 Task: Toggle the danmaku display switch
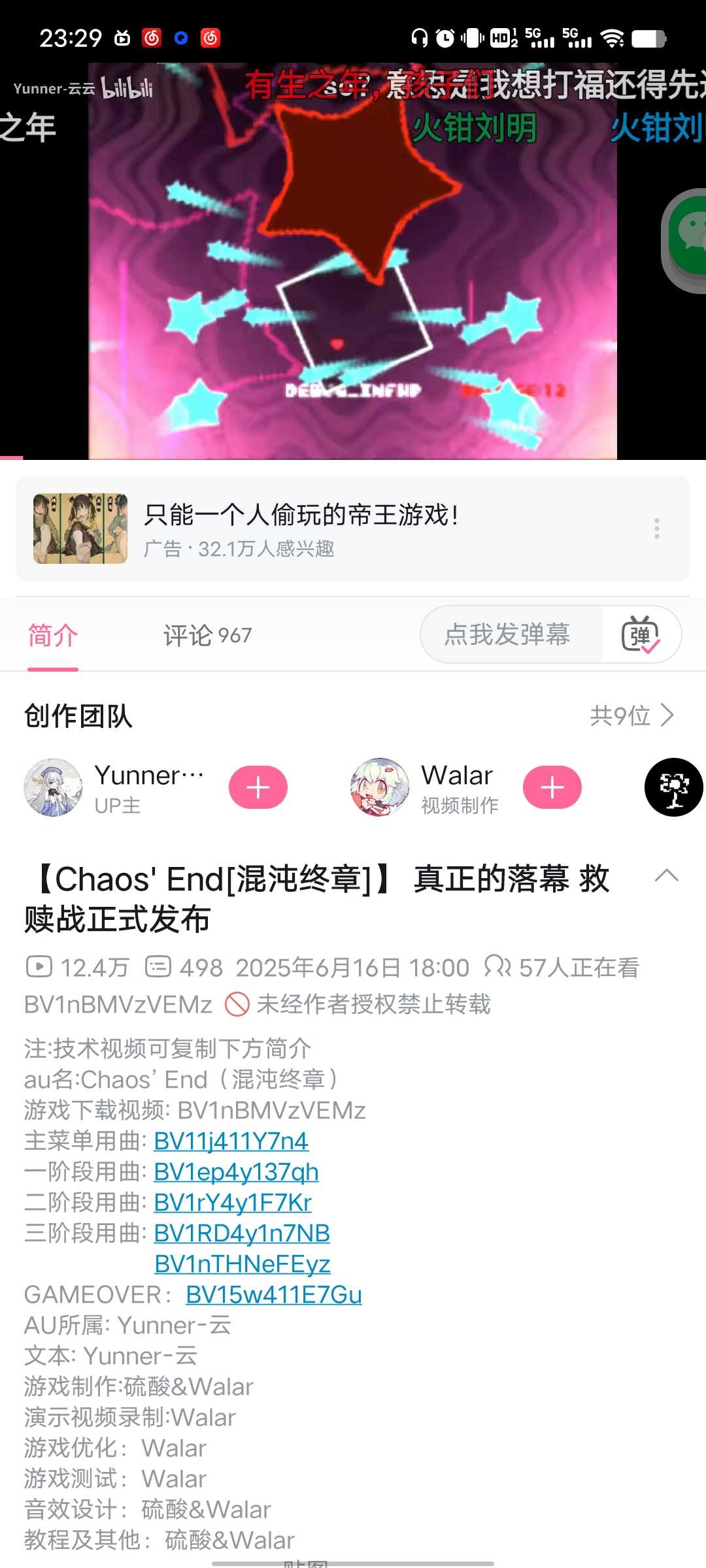641,634
